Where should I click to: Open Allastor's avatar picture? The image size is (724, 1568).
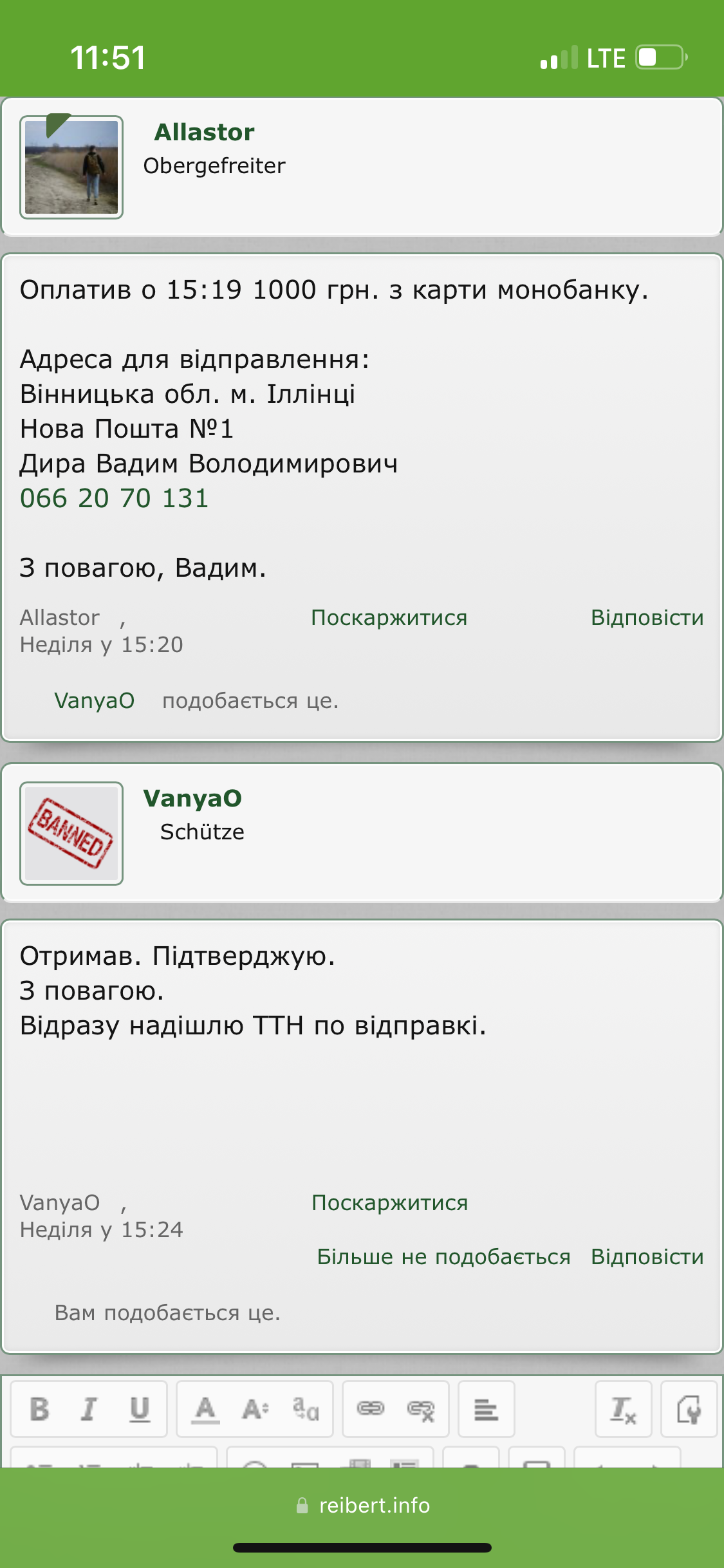tap(71, 167)
